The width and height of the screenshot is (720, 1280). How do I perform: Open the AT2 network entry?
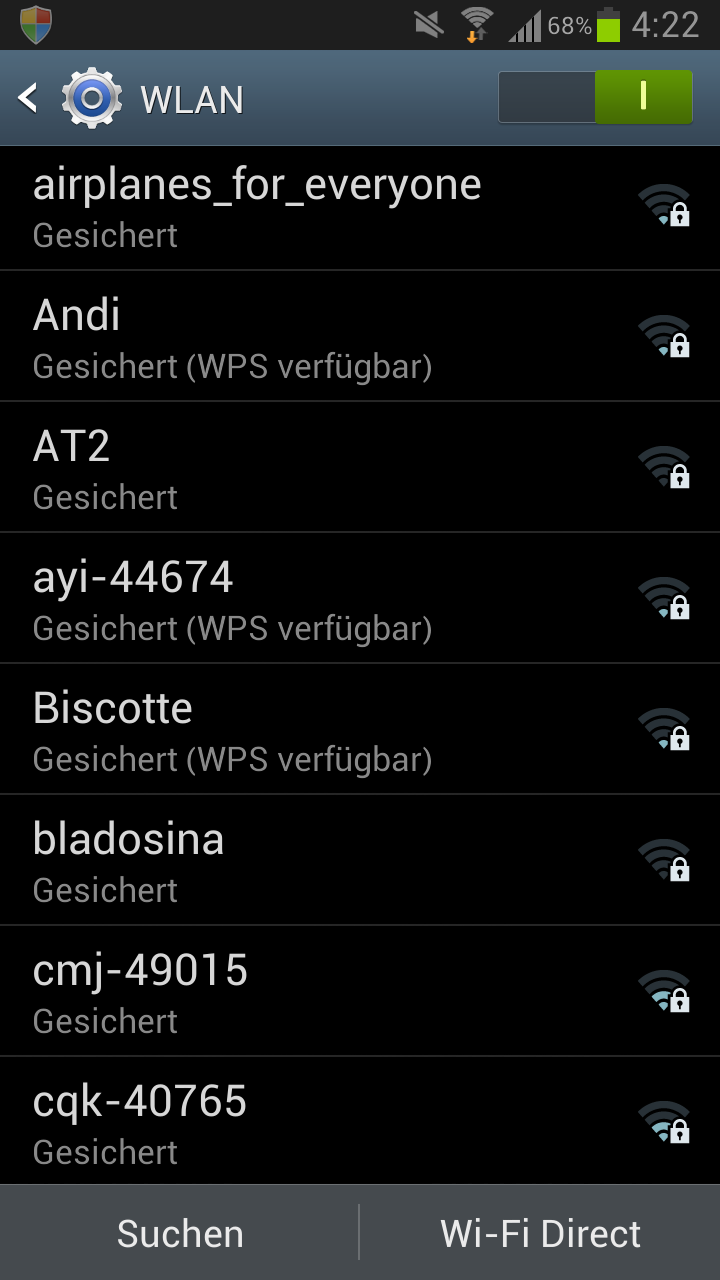360,467
